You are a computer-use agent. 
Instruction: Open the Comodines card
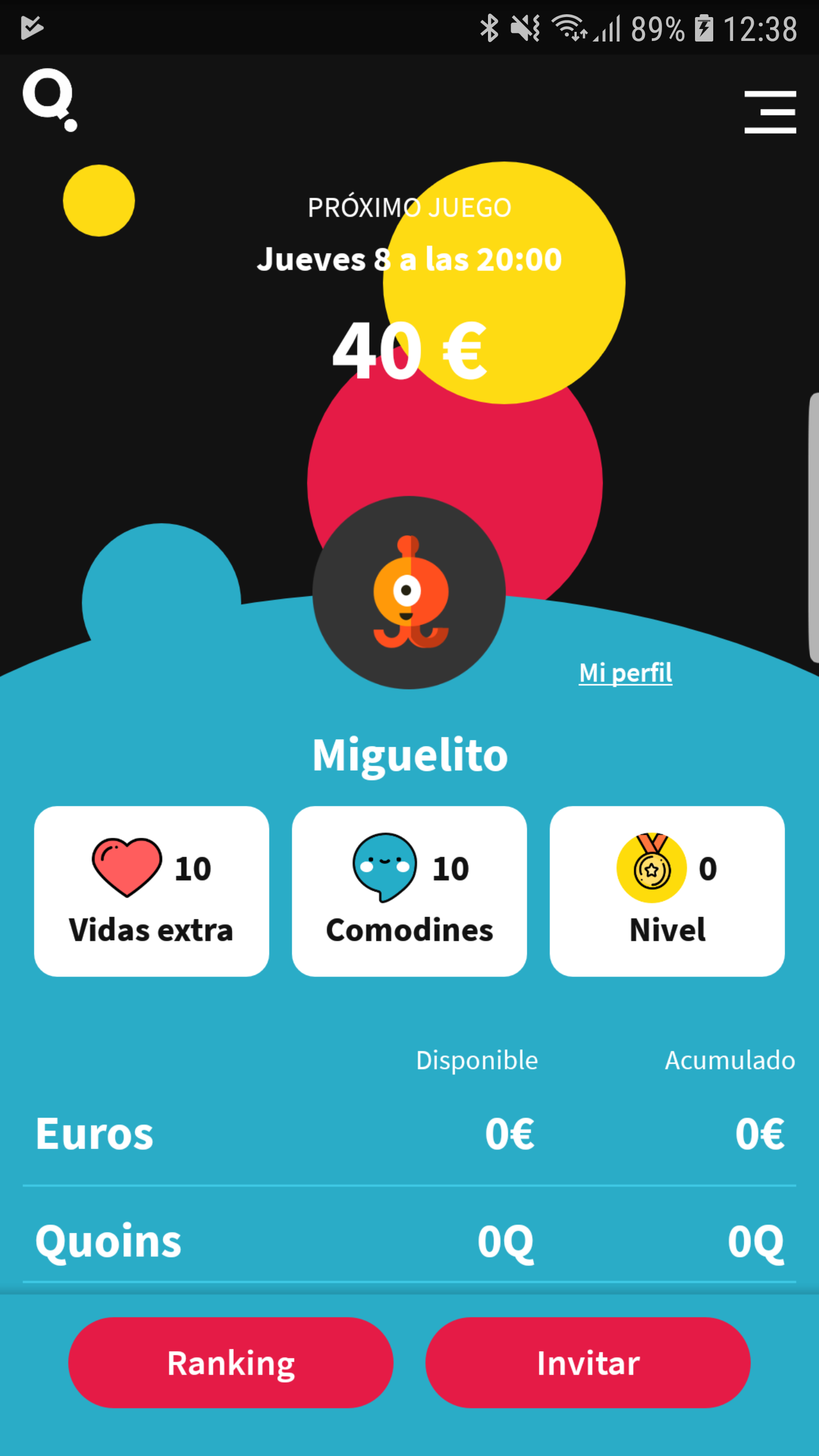(x=409, y=891)
